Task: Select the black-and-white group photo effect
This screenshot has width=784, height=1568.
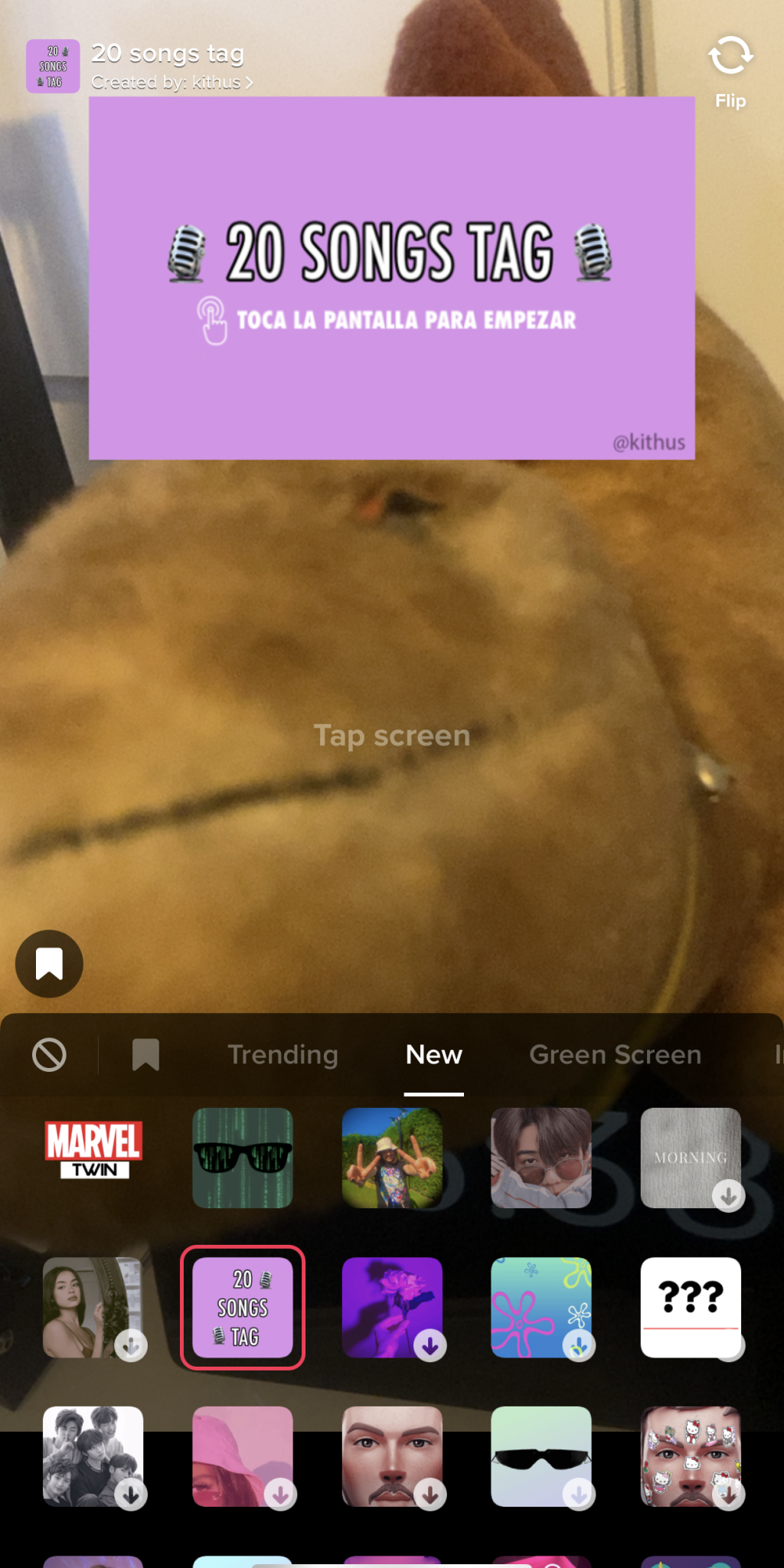Action: click(93, 1455)
